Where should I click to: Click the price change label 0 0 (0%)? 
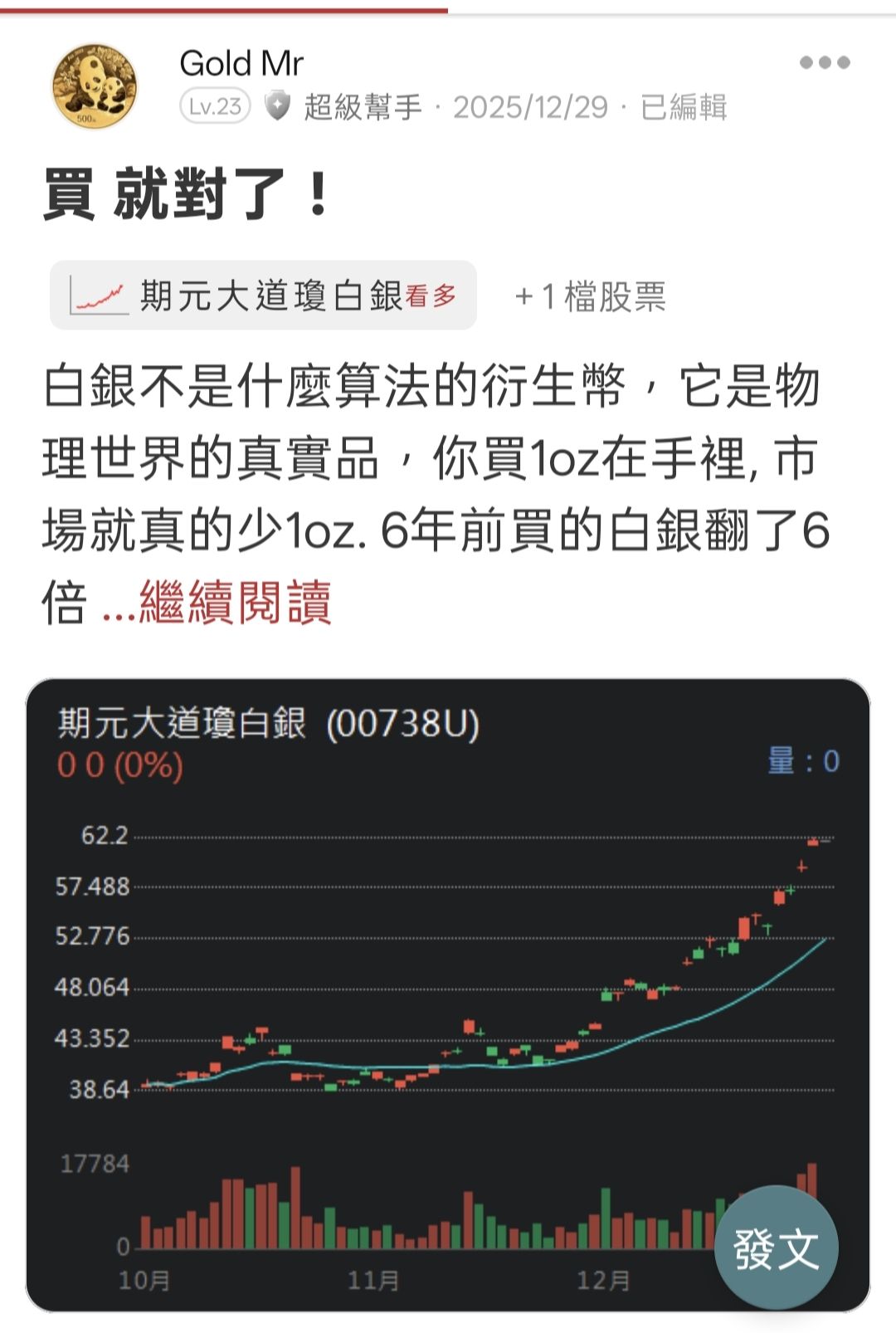point(116,765)
